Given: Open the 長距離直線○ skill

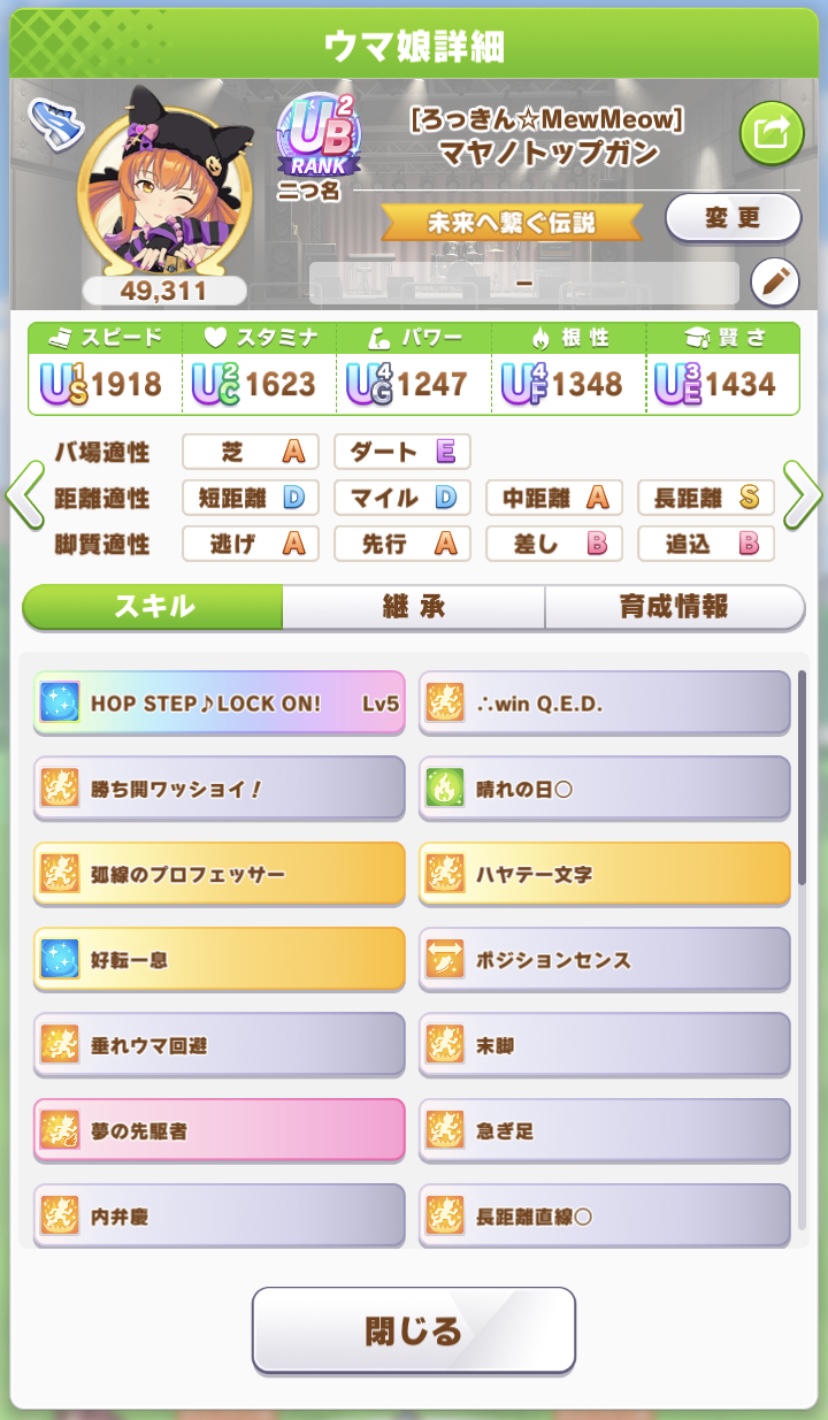Looking at the screenshot, I should point(604,1216).
